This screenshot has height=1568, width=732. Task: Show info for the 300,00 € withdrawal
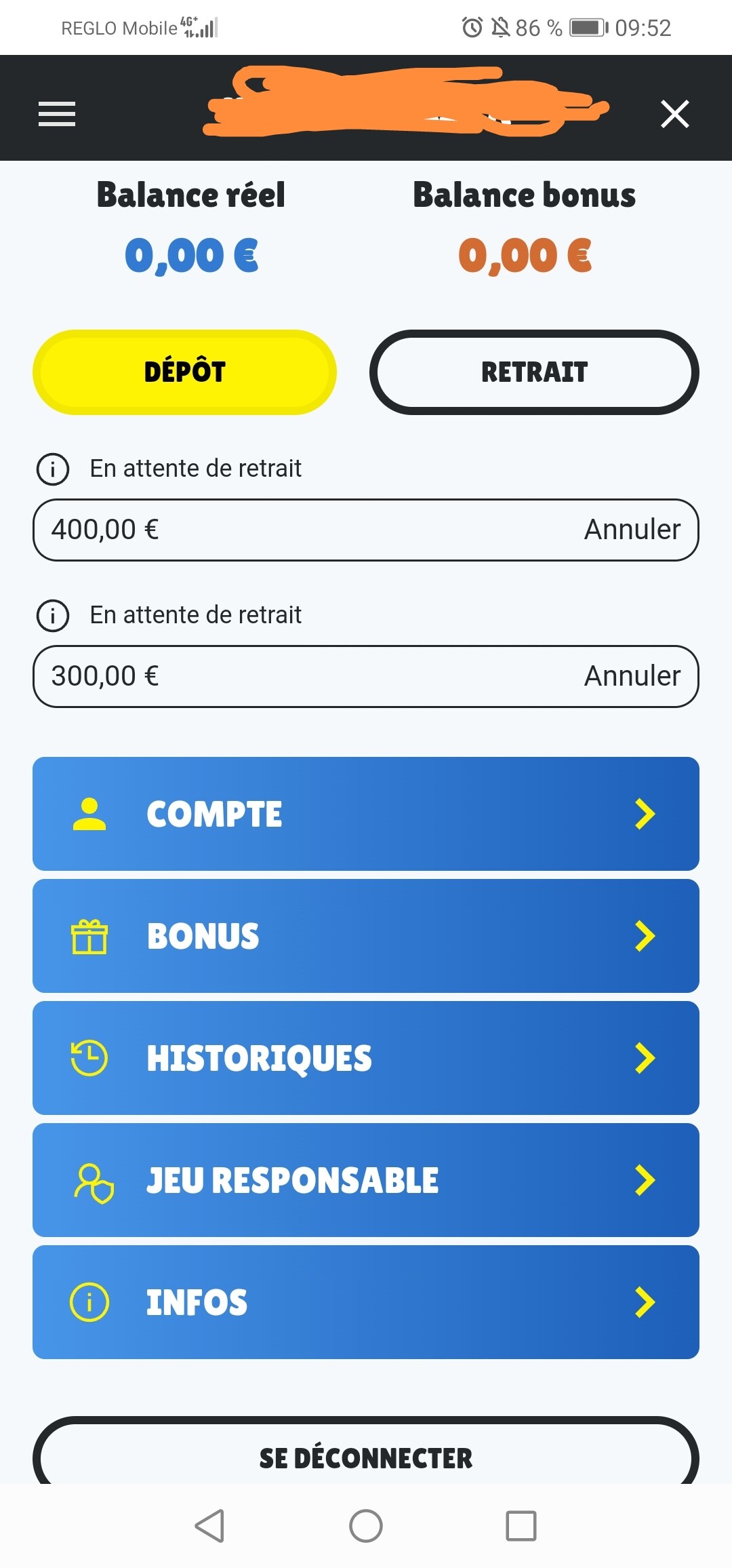click(x=53, y=615)
